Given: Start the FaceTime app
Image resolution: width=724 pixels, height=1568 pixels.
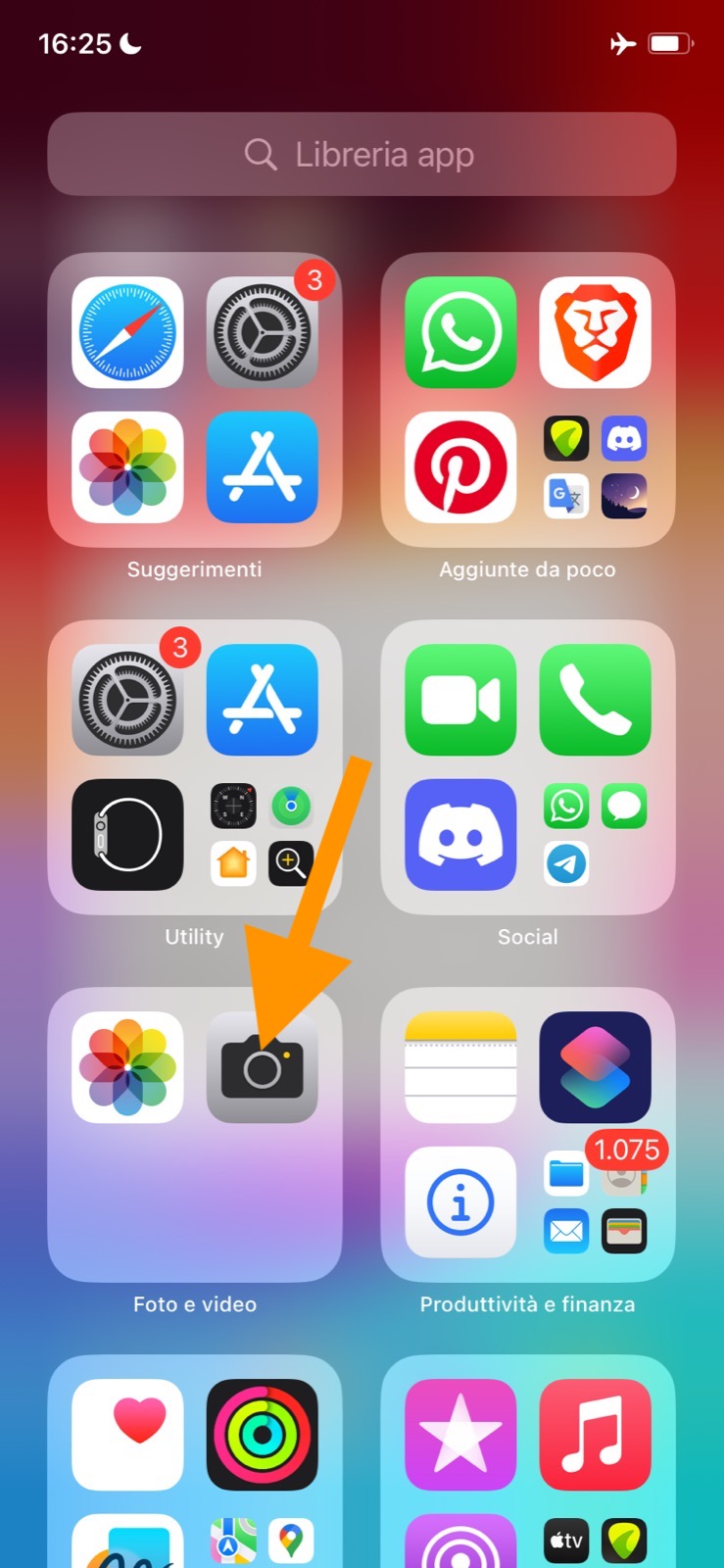Looking at the screenshot, I should coord(460,700).
